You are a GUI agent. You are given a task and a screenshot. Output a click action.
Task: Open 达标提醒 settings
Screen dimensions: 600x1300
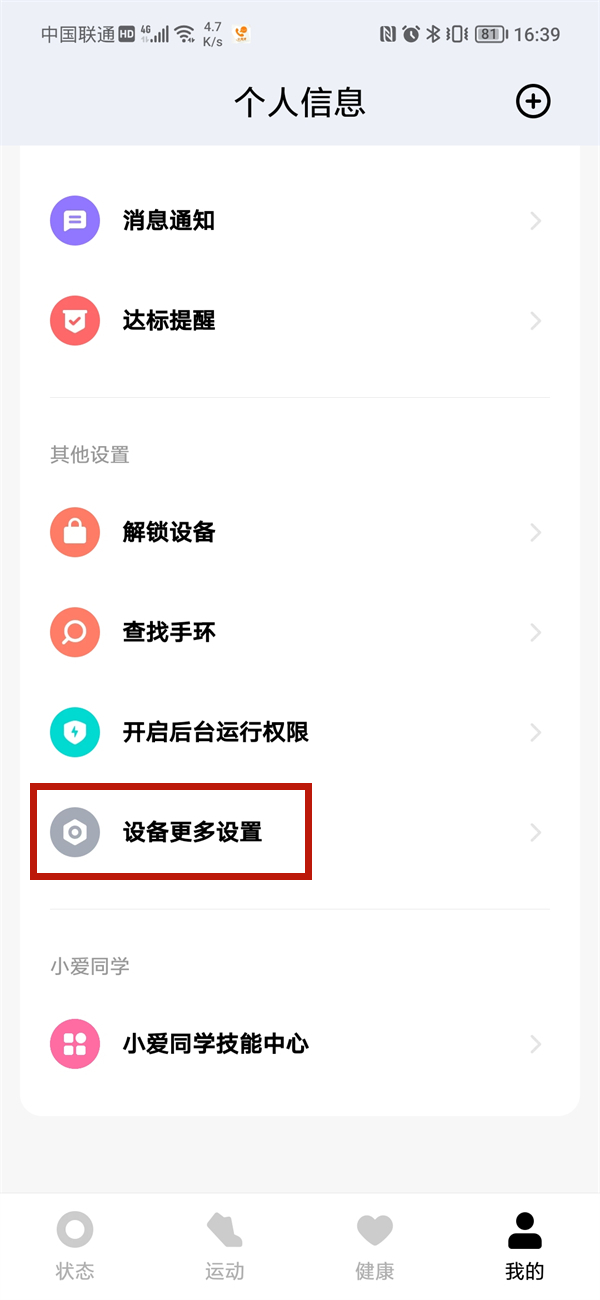point(298,321)
